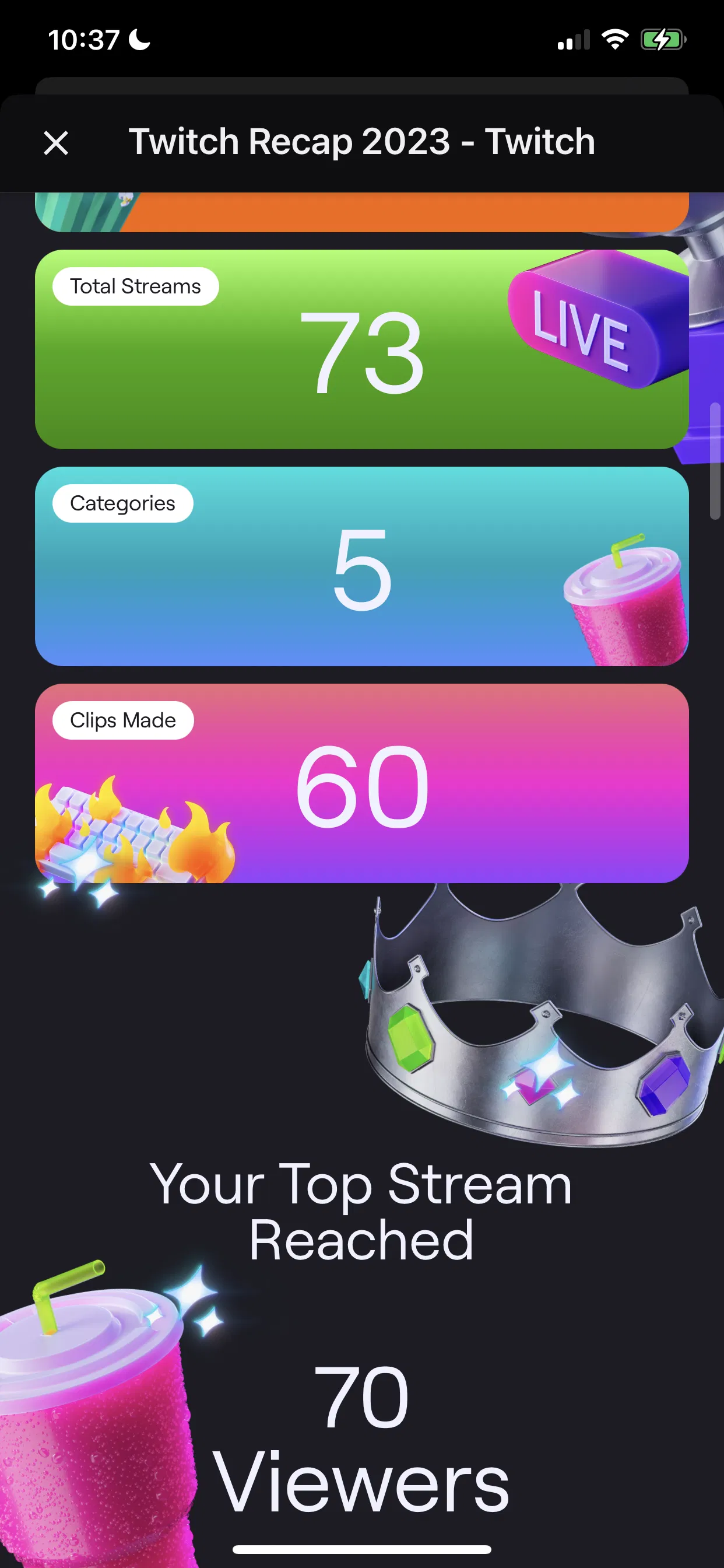Screen dimensions: 724x1568
Task: Close the Twitch Recap 2023 page
Action: pos(56,143)
